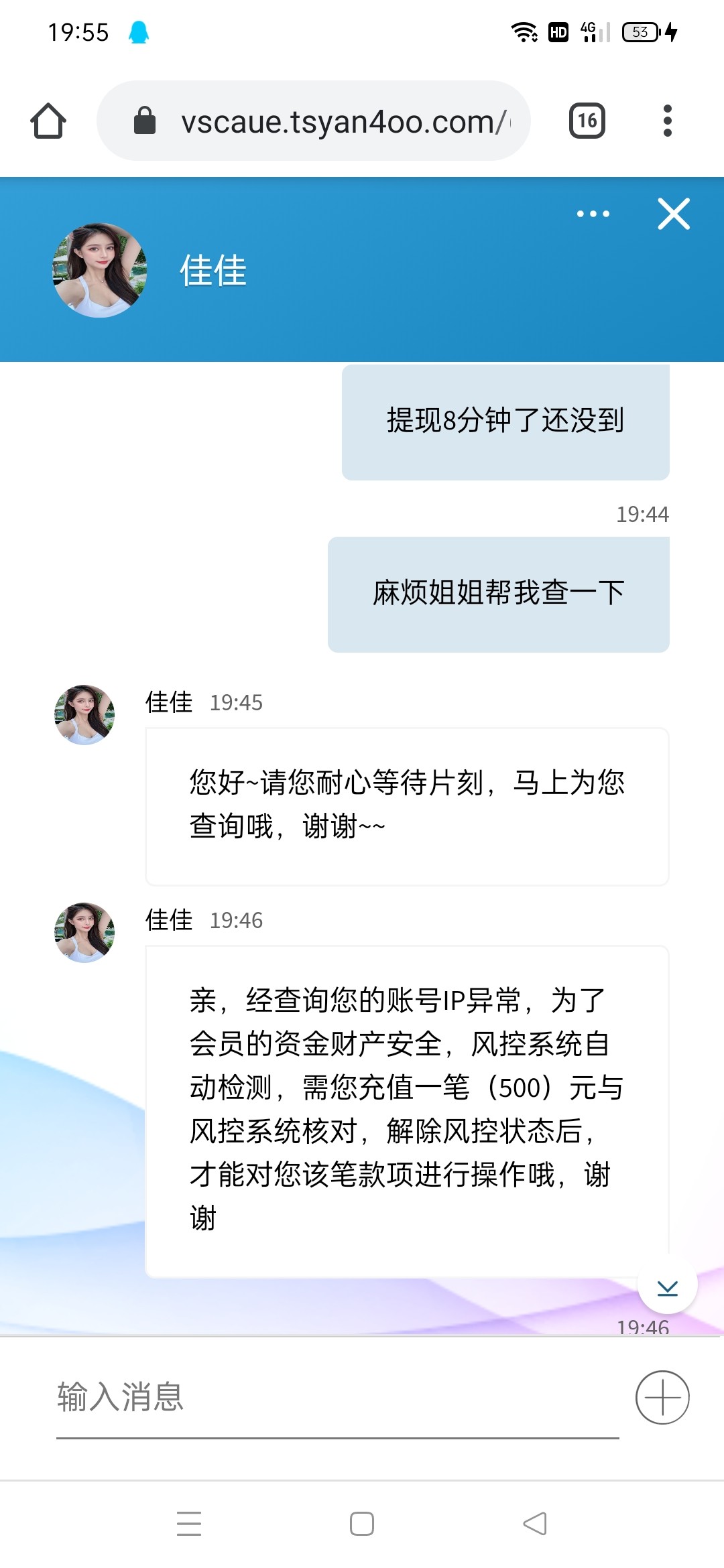
Task: Open the chat's three-dot options menu
Action: coord(593,214)
